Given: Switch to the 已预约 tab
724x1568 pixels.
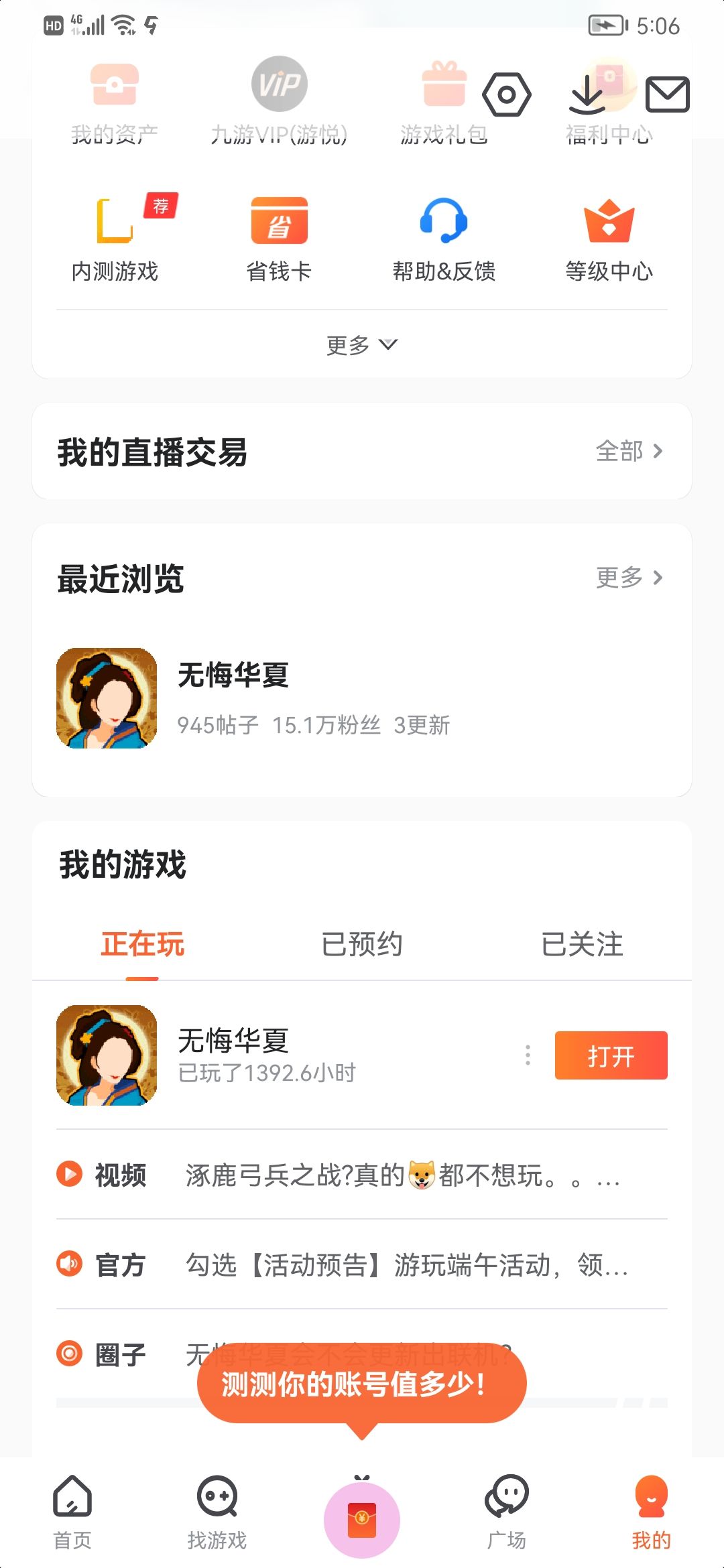Looking at the screenshot, I should coord(362,944).
